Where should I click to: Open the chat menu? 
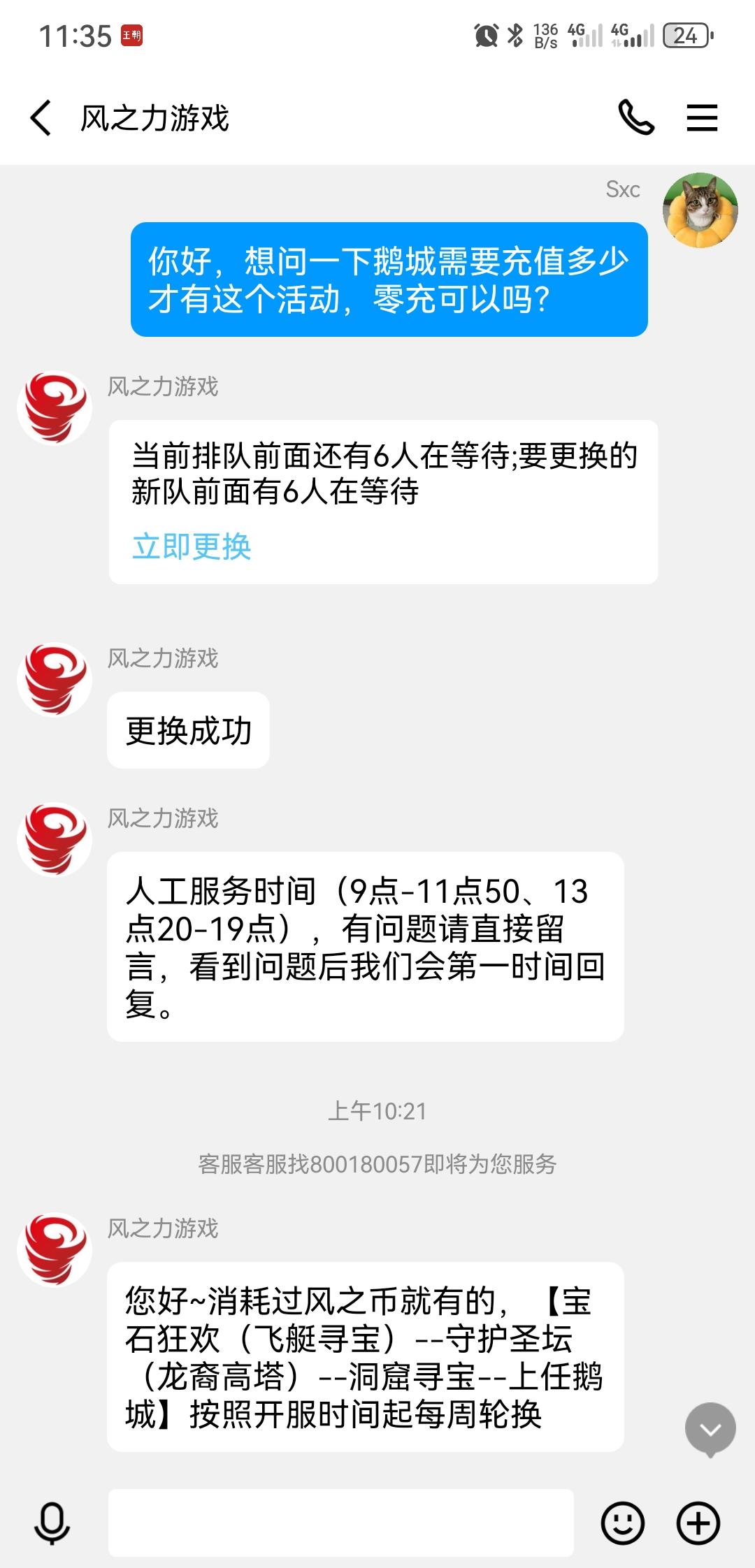pyautogui.click(x=702, y=117)
